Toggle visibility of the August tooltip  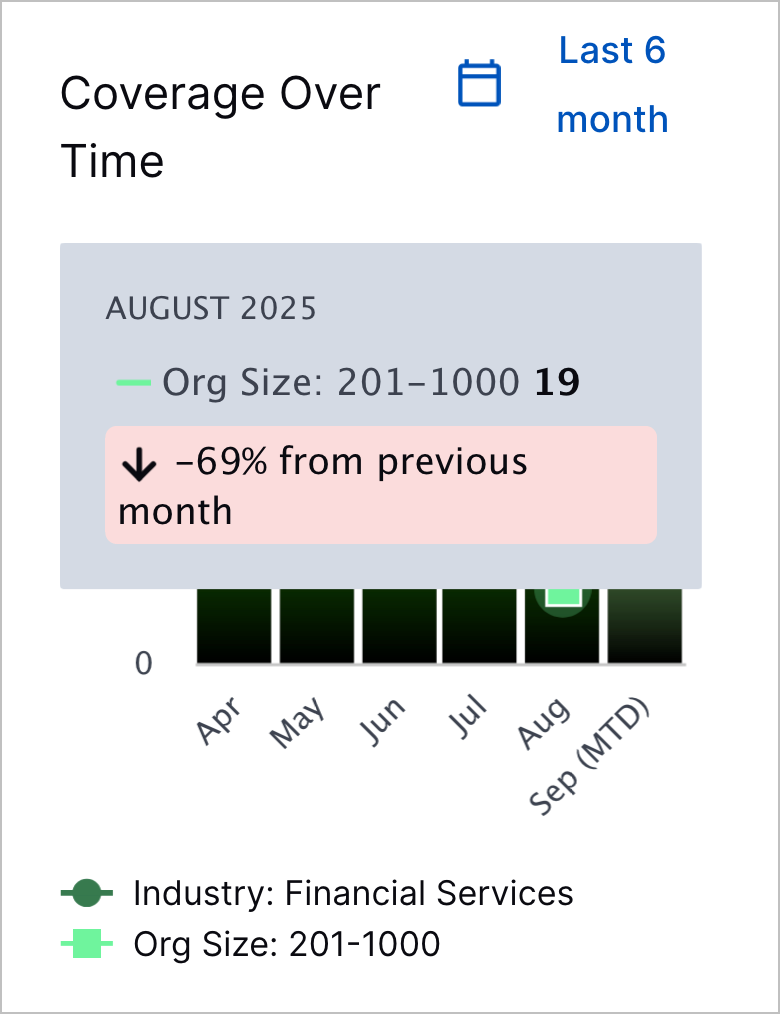[381, 412]
